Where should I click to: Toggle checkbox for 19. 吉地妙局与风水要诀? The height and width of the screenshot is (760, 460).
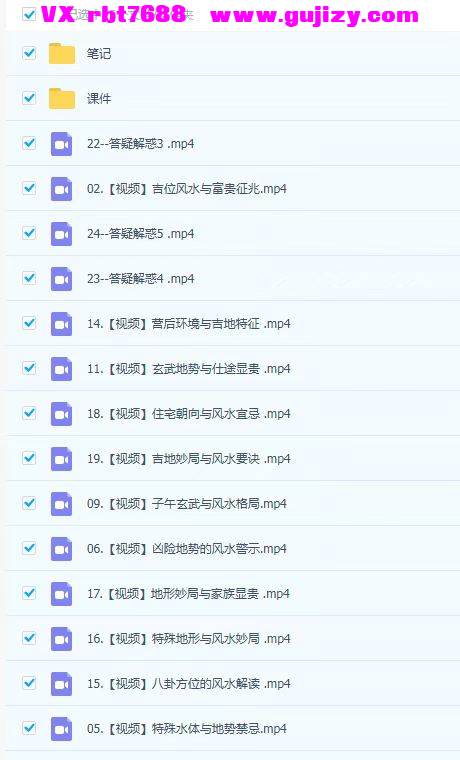pos(30,458)
